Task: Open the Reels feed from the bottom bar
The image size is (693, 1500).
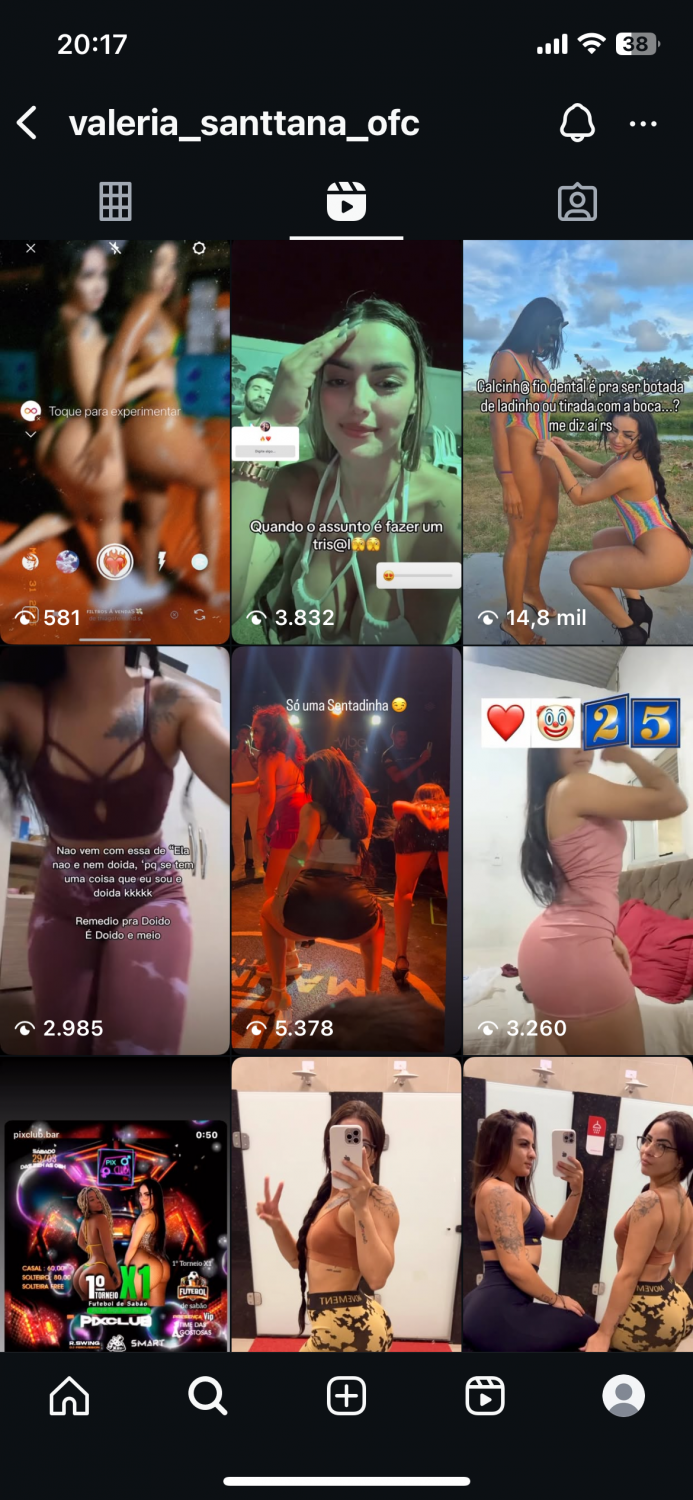Action: tap(485, 1396)
